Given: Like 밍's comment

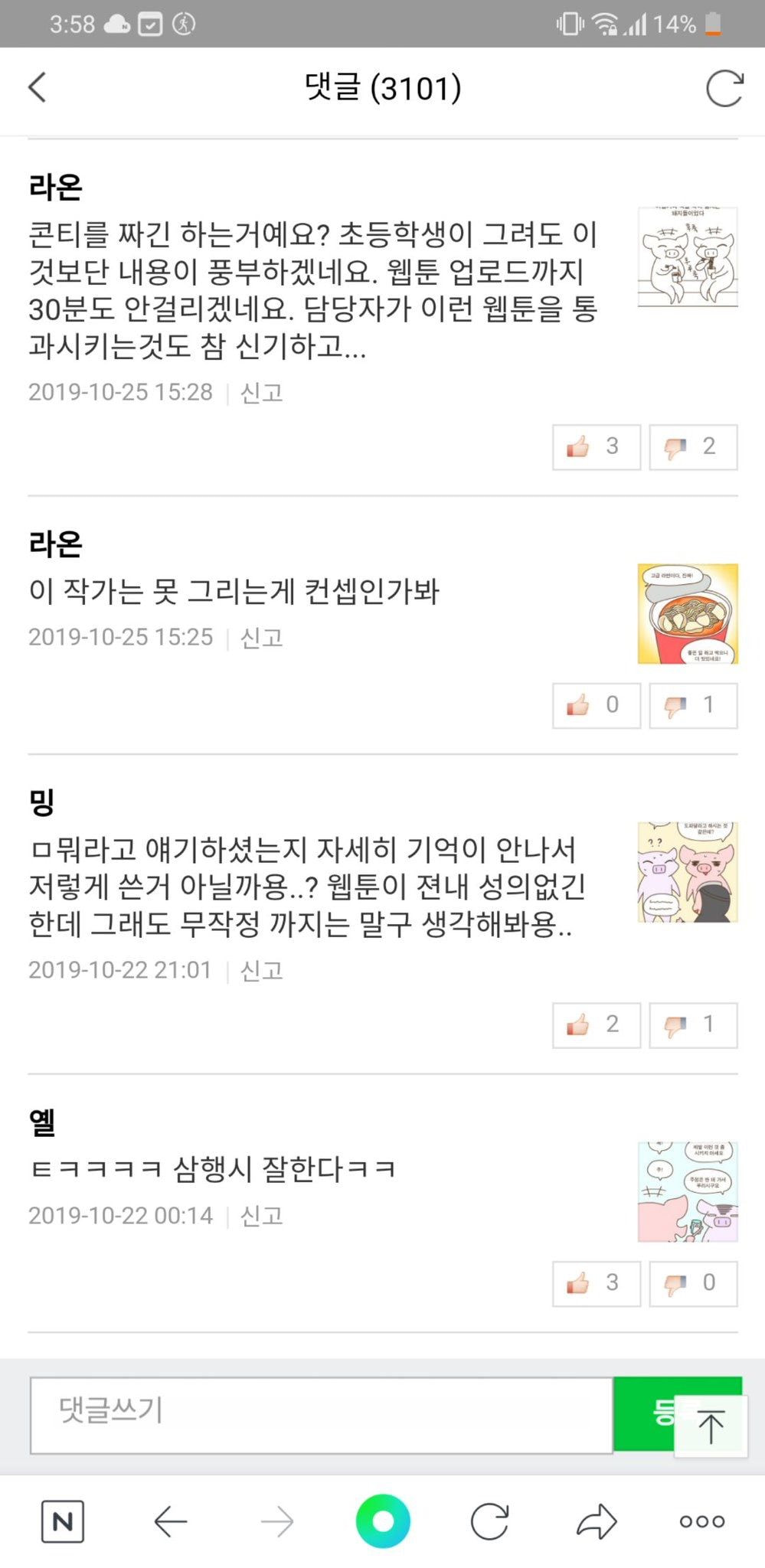Looking at the screenshot, I should pyautogui.click(x=596, y=1024).
